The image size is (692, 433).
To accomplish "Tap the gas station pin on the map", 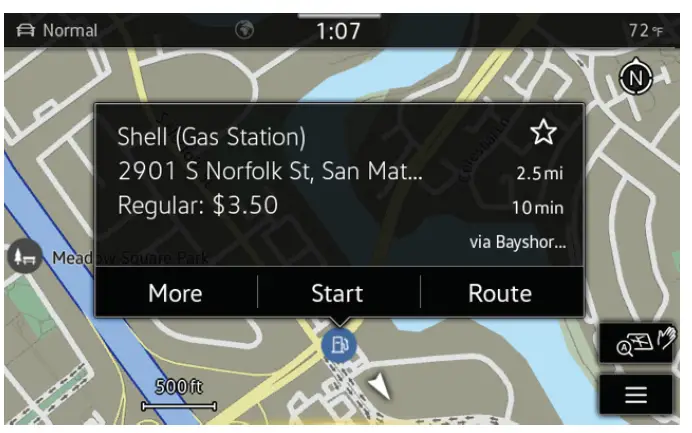I will coord(339,345).
